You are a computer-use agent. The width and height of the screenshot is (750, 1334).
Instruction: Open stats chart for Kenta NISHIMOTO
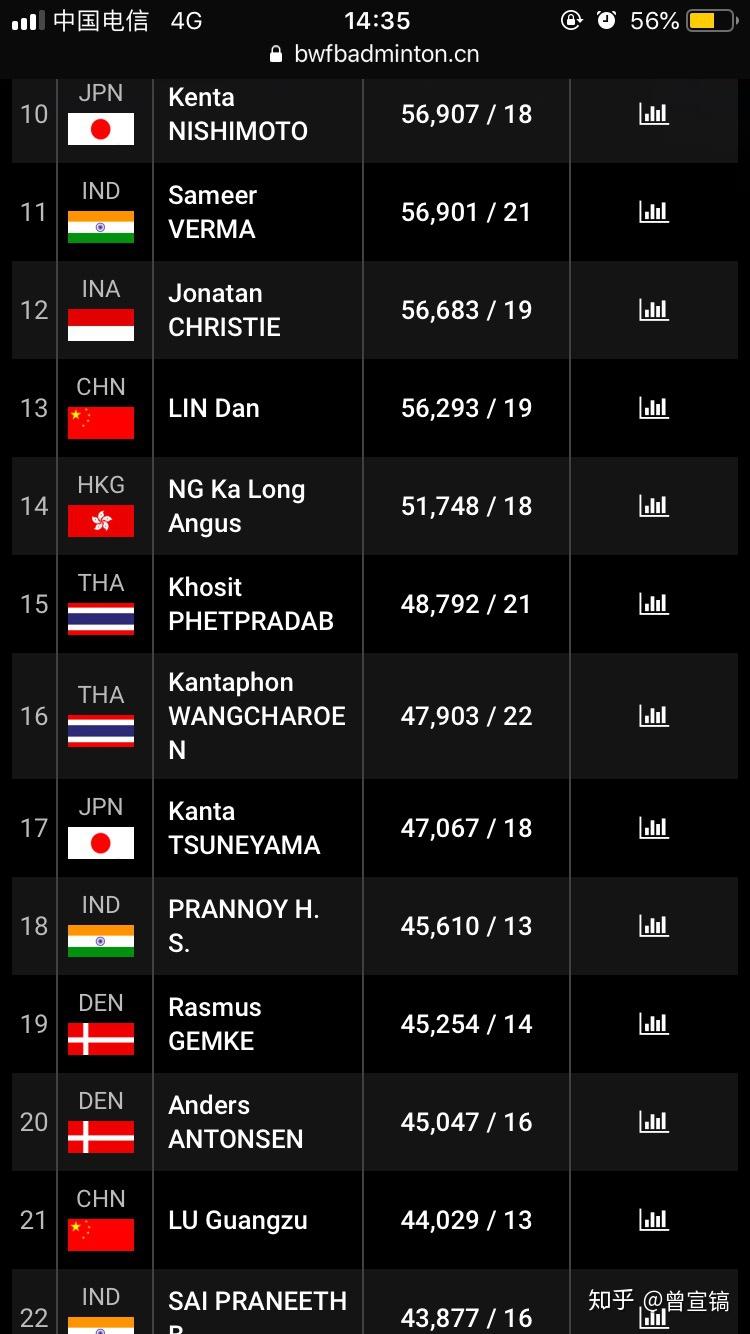click(x=653, y=114)
